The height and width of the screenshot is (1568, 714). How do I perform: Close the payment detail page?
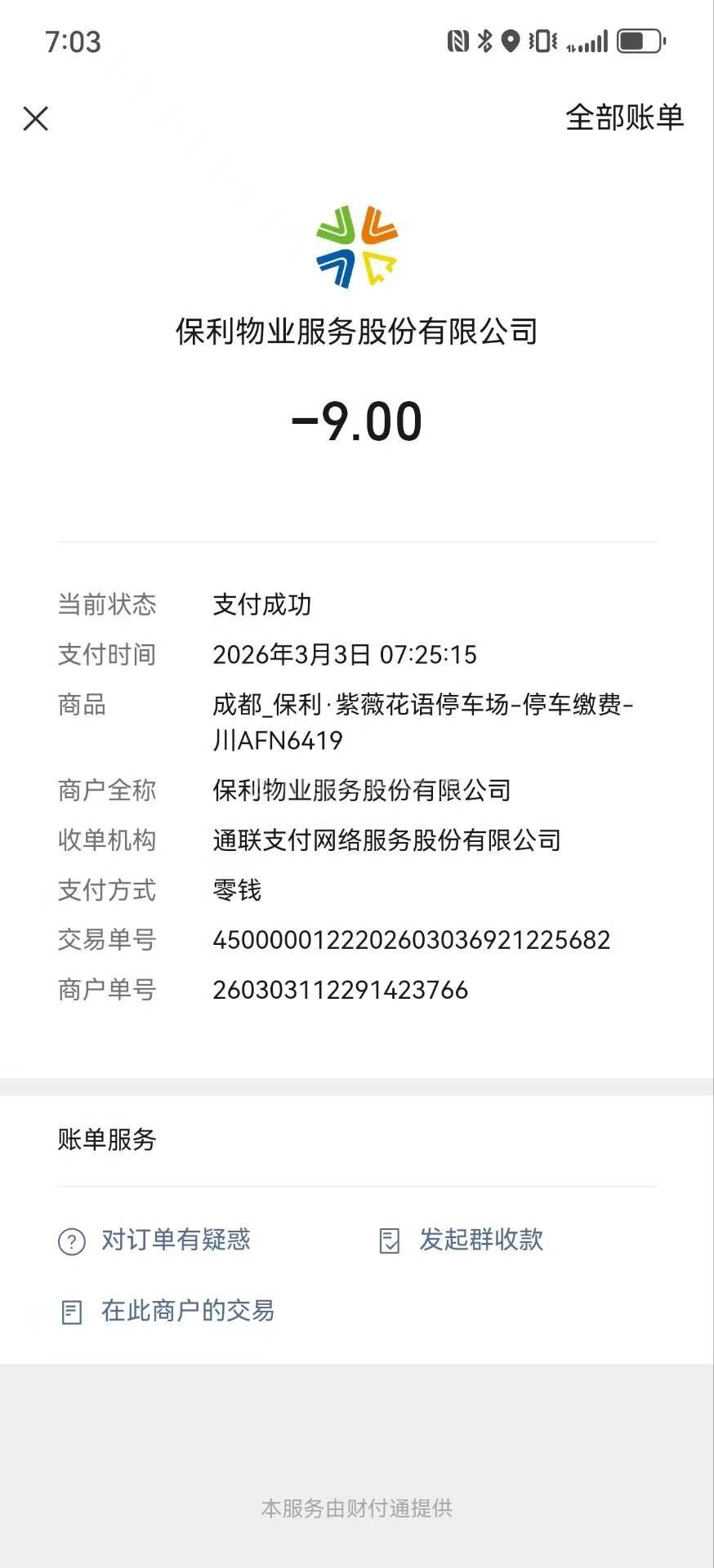pyautogui.click(x=36, y=118)
